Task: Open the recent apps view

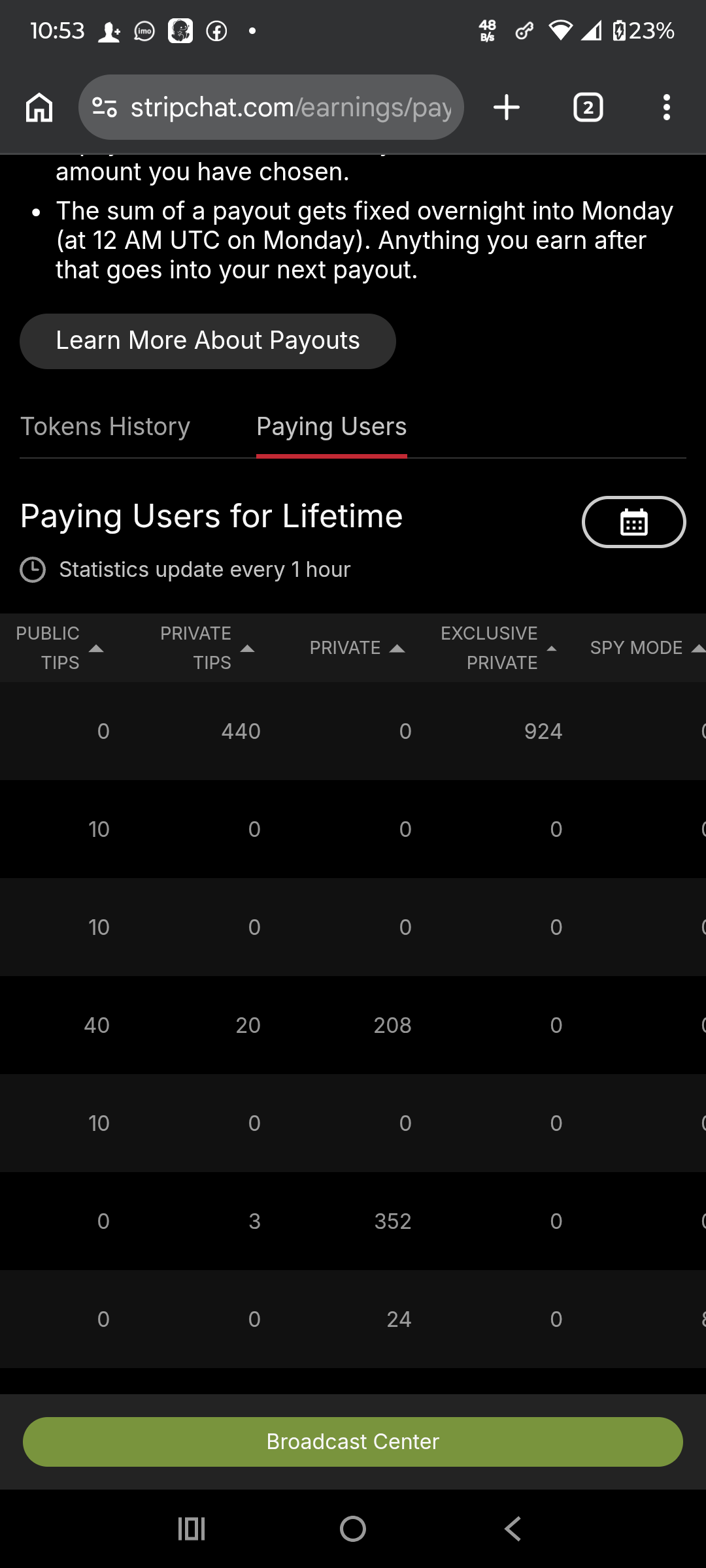Action: (x=192, y=1529)
